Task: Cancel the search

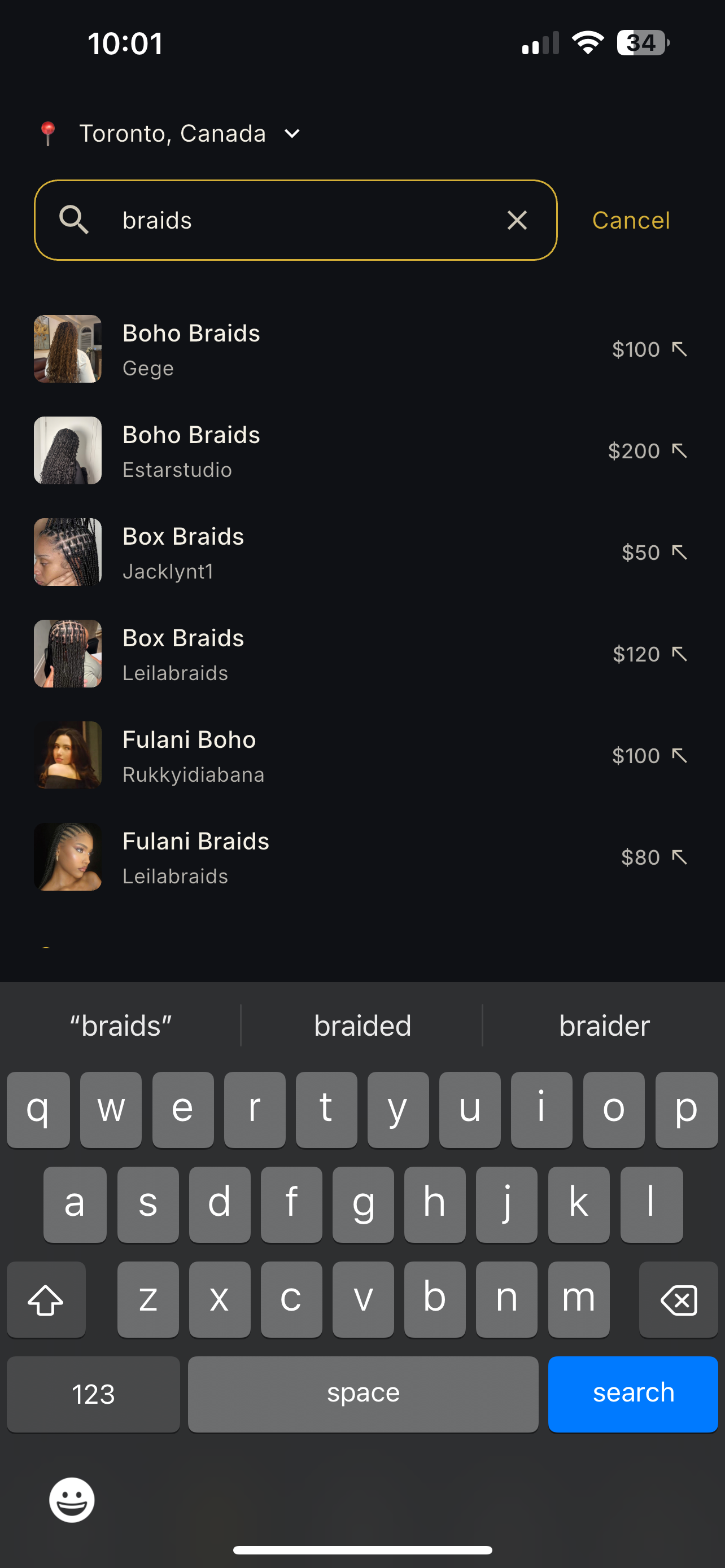Action: coord(631,220)
